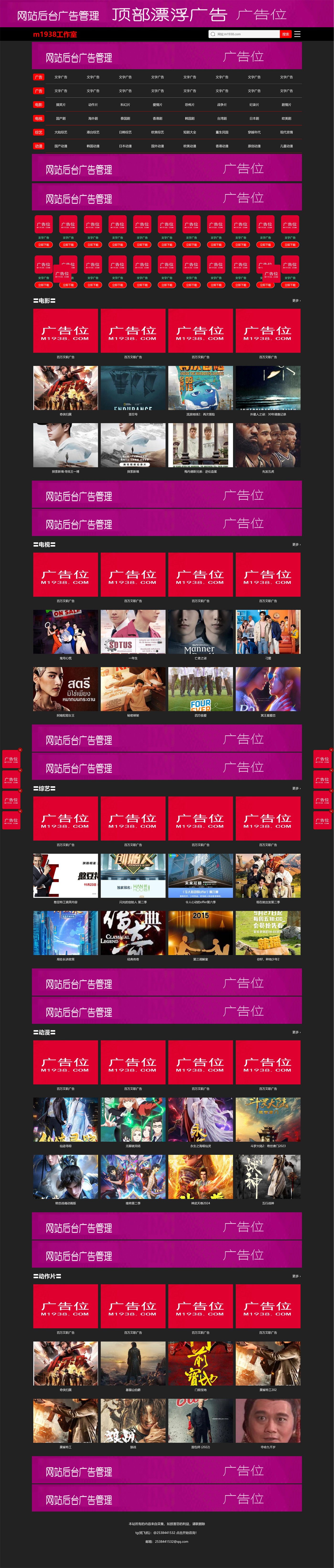
Task: Tap the red 电影 navigation tag
Action: click(x=38, y=105)
